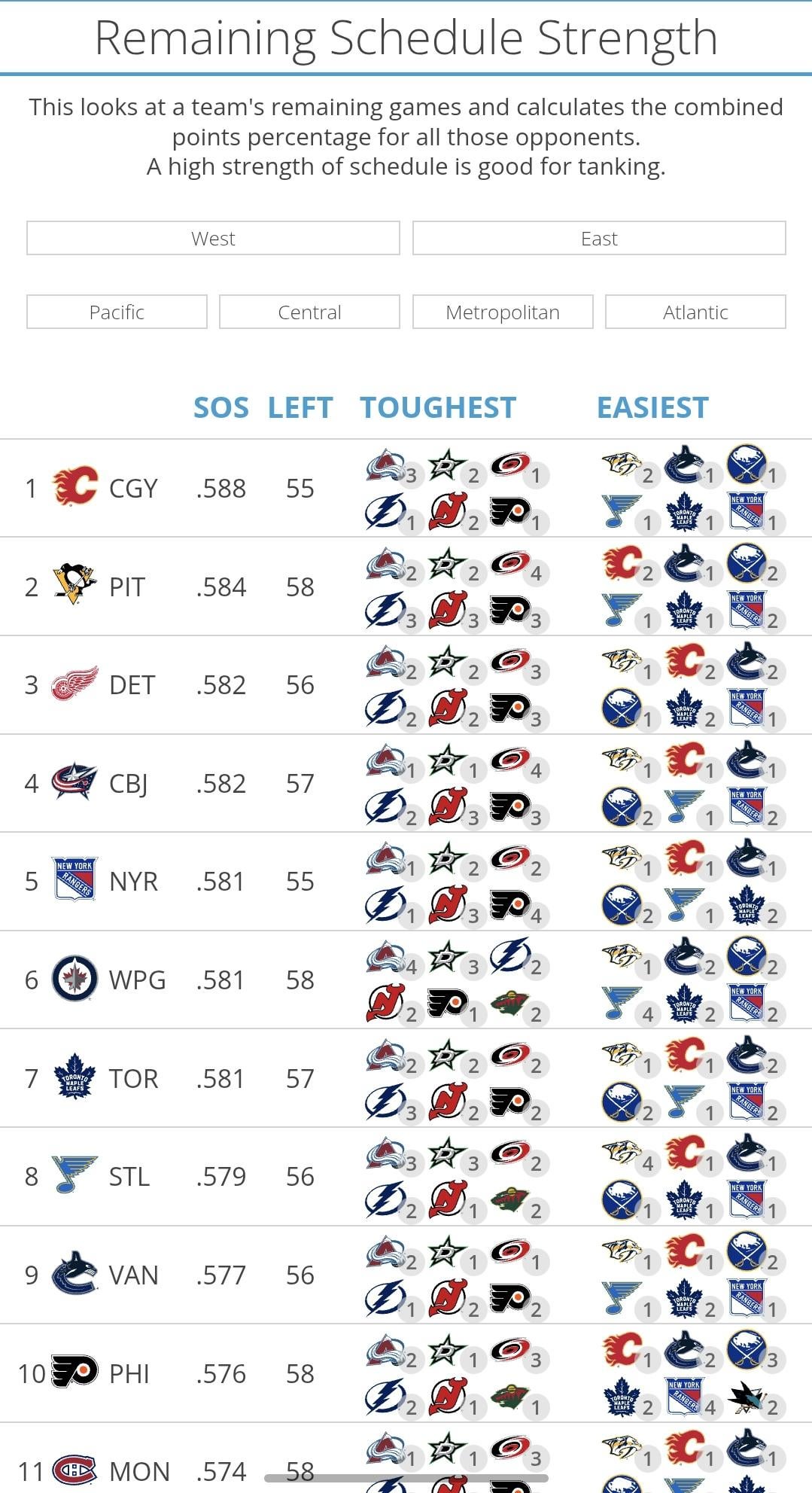Choose the Metropolitan division filter

(x=503, y=312)
